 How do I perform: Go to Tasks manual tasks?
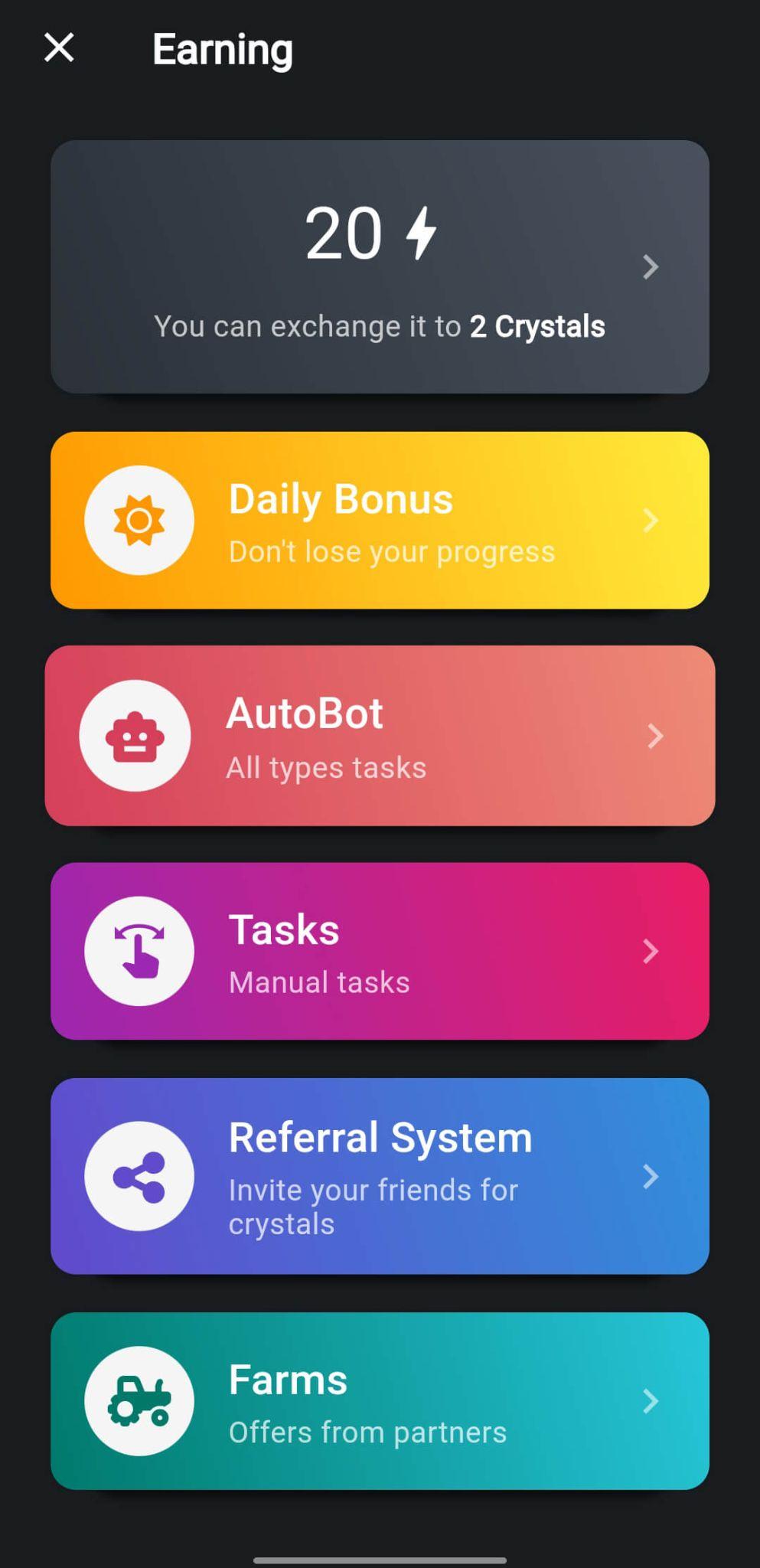tap(380, 951)
